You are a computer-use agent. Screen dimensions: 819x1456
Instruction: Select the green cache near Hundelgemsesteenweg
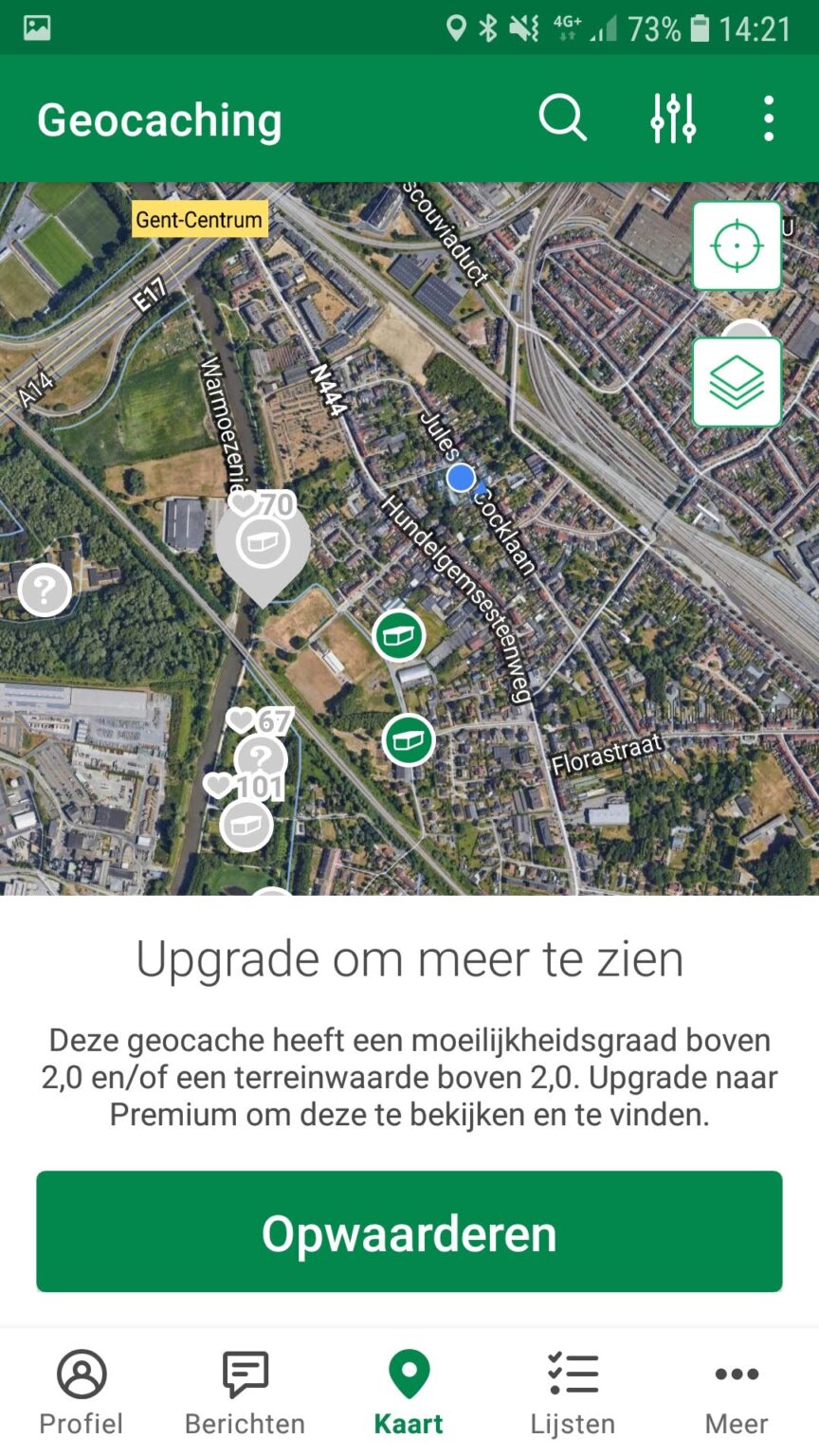[x=398, y=635]
